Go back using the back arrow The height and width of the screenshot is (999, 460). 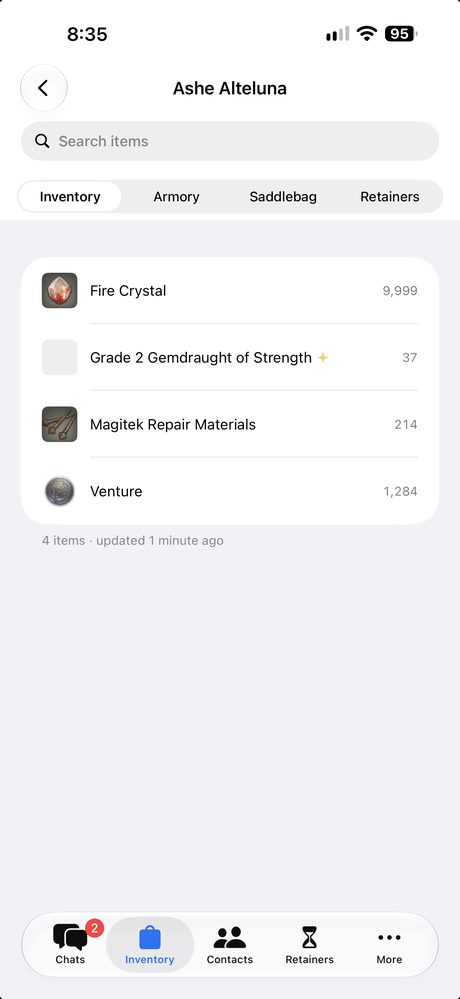(x=43, y=88)
